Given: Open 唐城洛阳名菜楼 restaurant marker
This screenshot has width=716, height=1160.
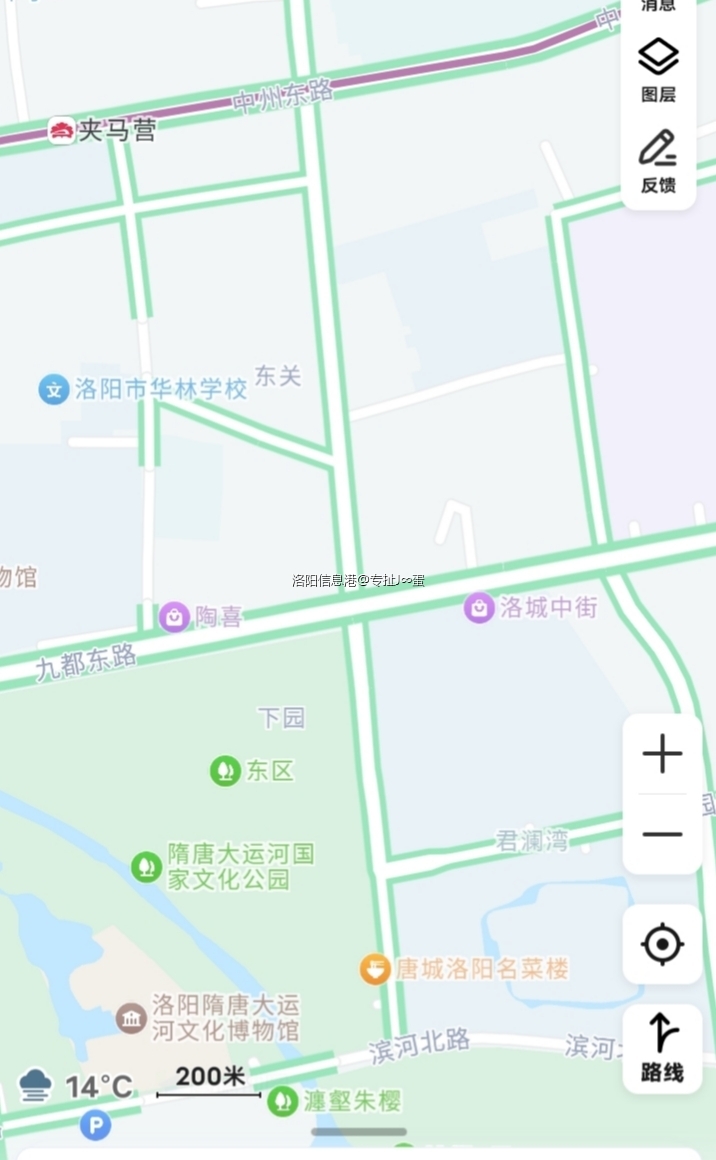Looking at the screenshot, I should click(x=375, y=968).
